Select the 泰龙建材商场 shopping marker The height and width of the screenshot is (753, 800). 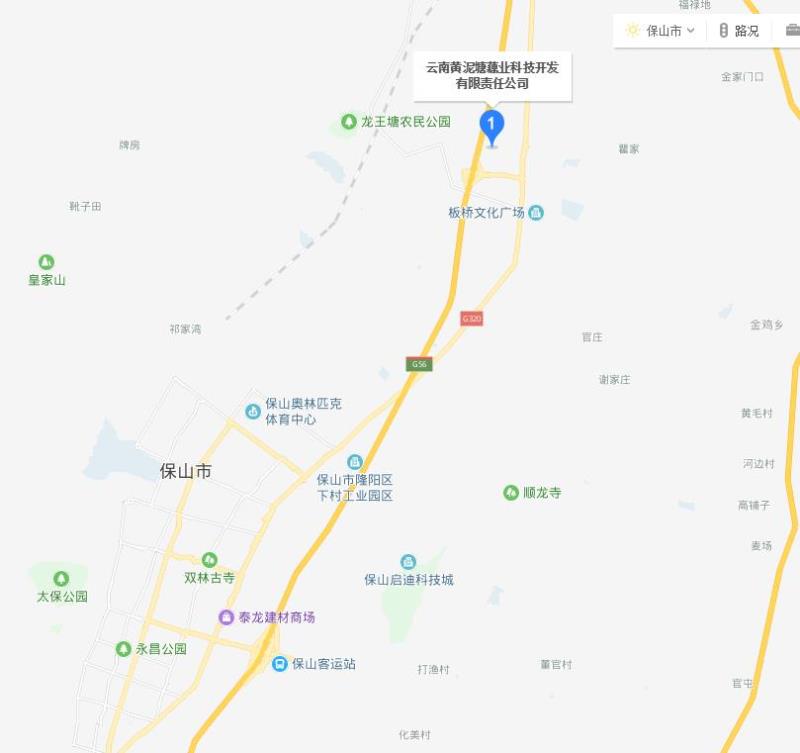pos(227,617)
